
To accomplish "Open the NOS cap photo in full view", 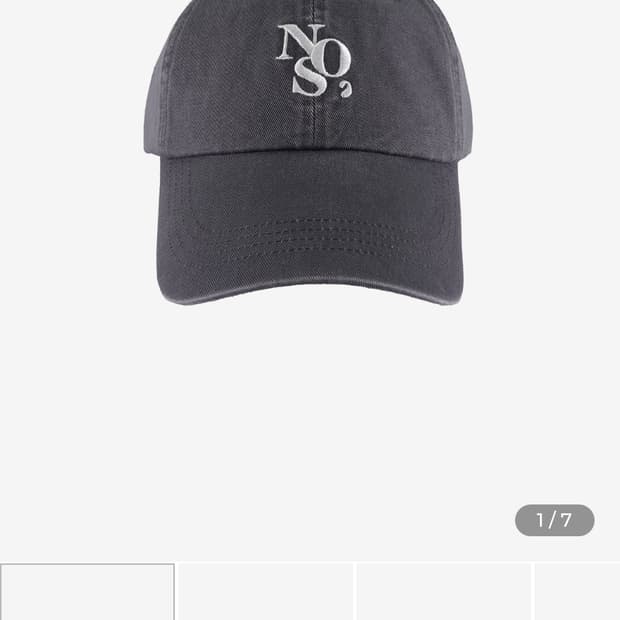I will click(308, 160).
